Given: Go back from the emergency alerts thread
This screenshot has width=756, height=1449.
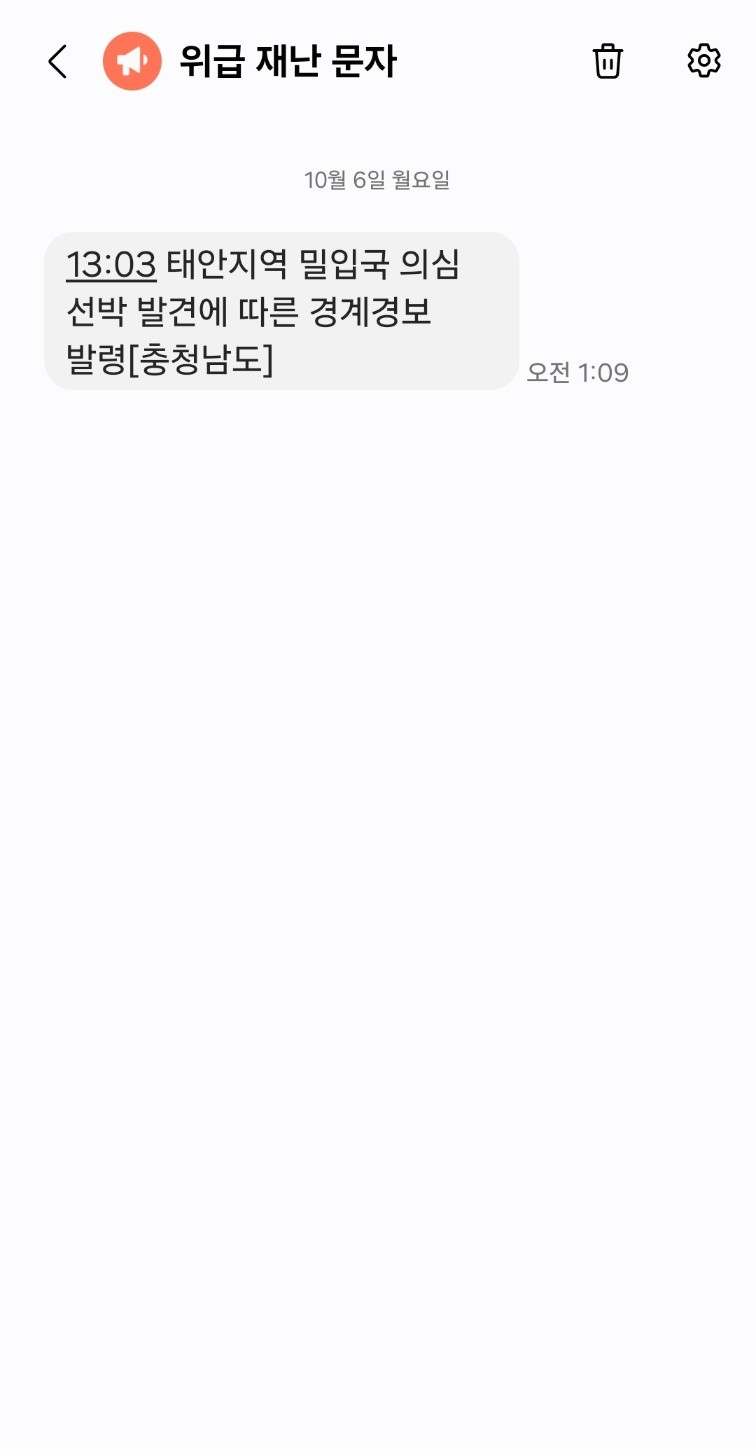Looking at the screenshot, I should pos(58,62).
